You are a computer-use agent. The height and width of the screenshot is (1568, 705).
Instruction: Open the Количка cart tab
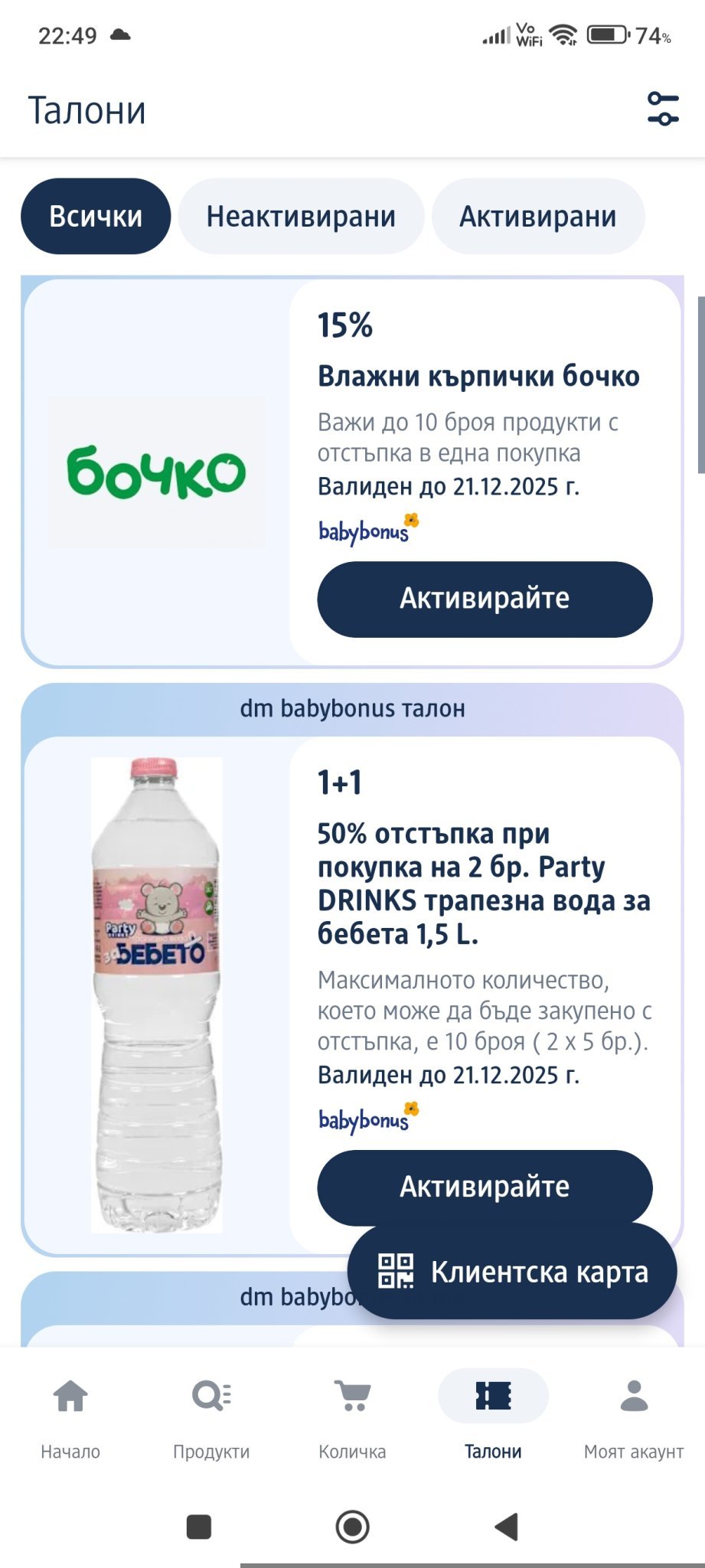coord(352,1415)
